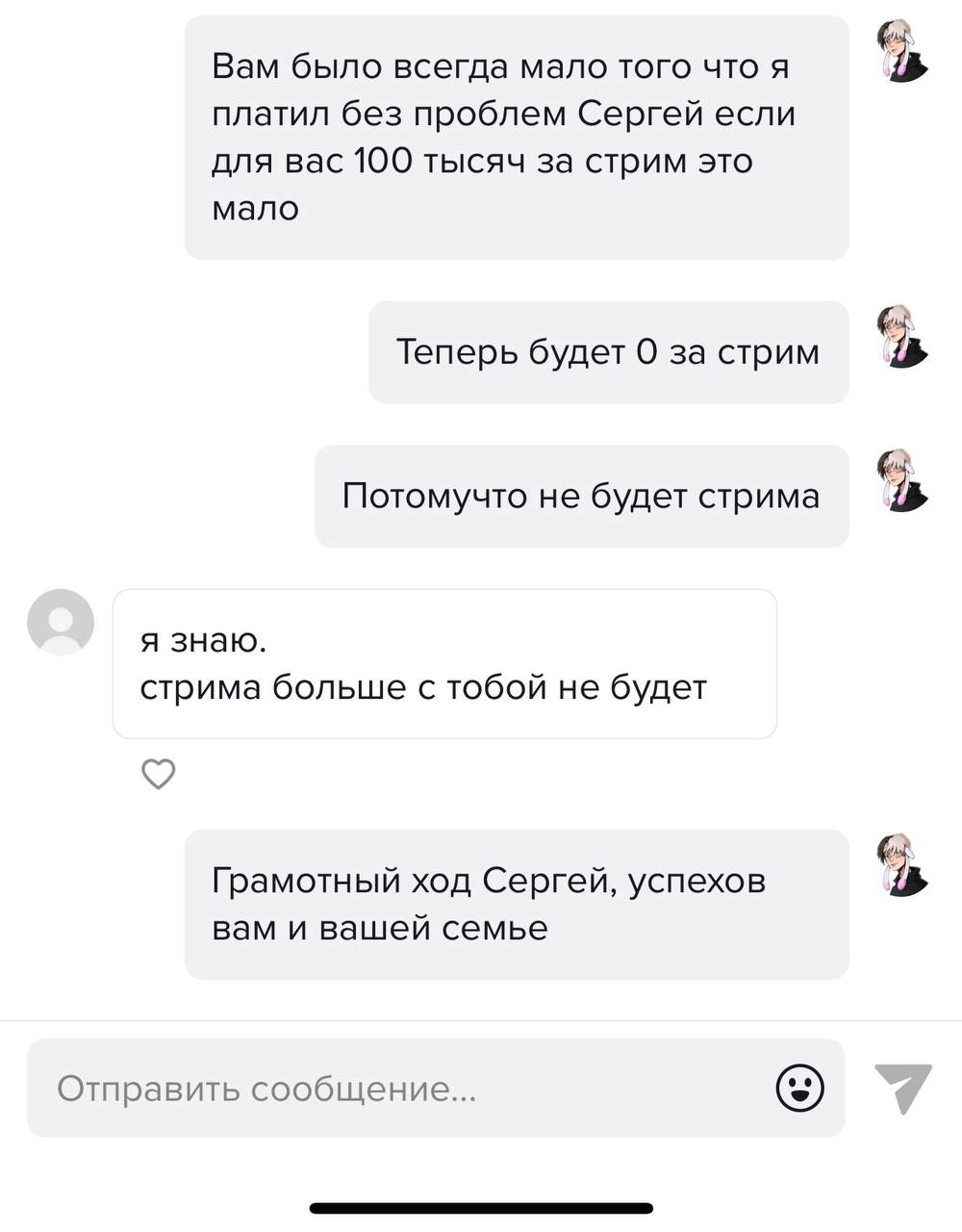Open the gray default avatar's profile
This screenshot has height=1232, width=962.
(x=62, y=622)
